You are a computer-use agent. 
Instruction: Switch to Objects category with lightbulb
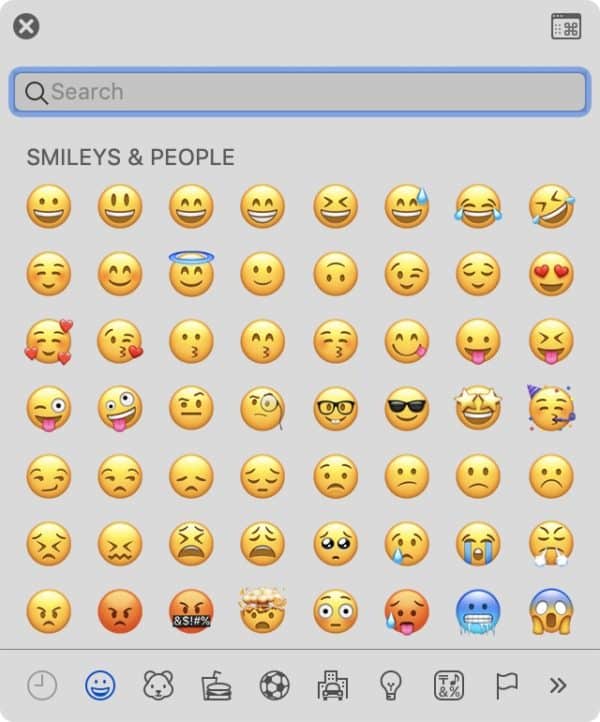coord(389,685)
